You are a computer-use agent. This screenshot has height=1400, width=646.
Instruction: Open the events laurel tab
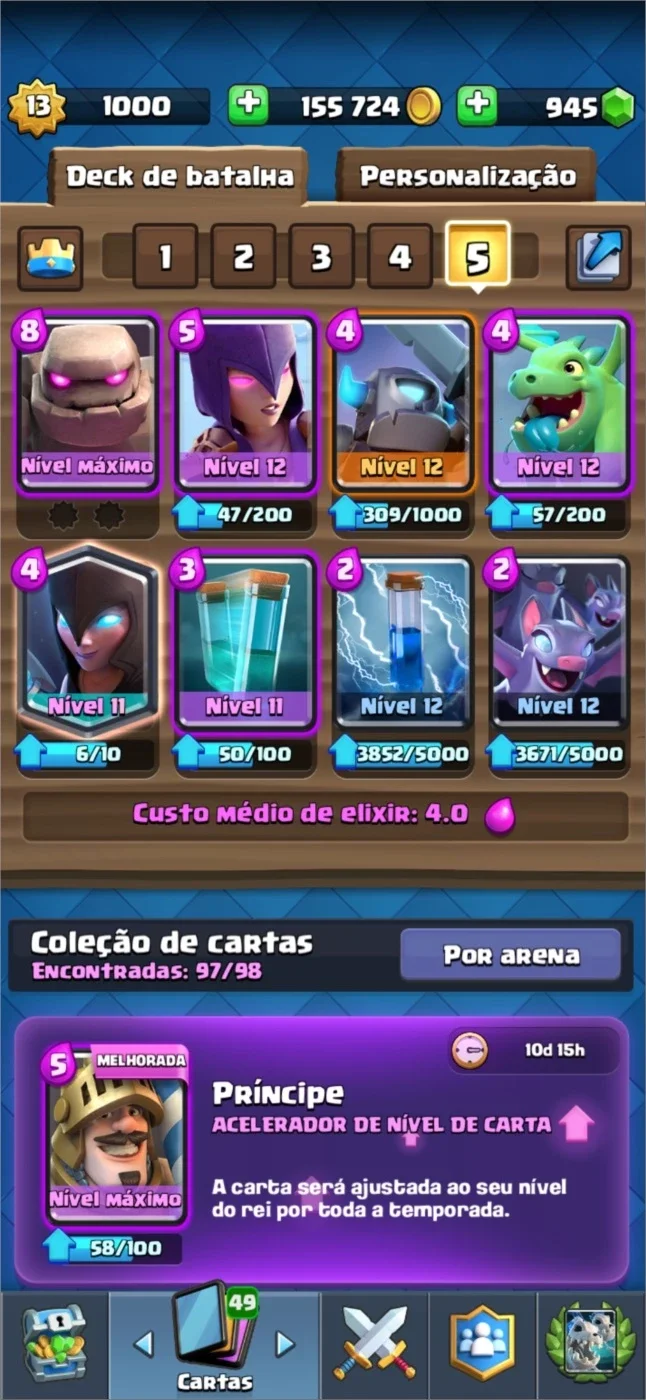coord(591,1345)
